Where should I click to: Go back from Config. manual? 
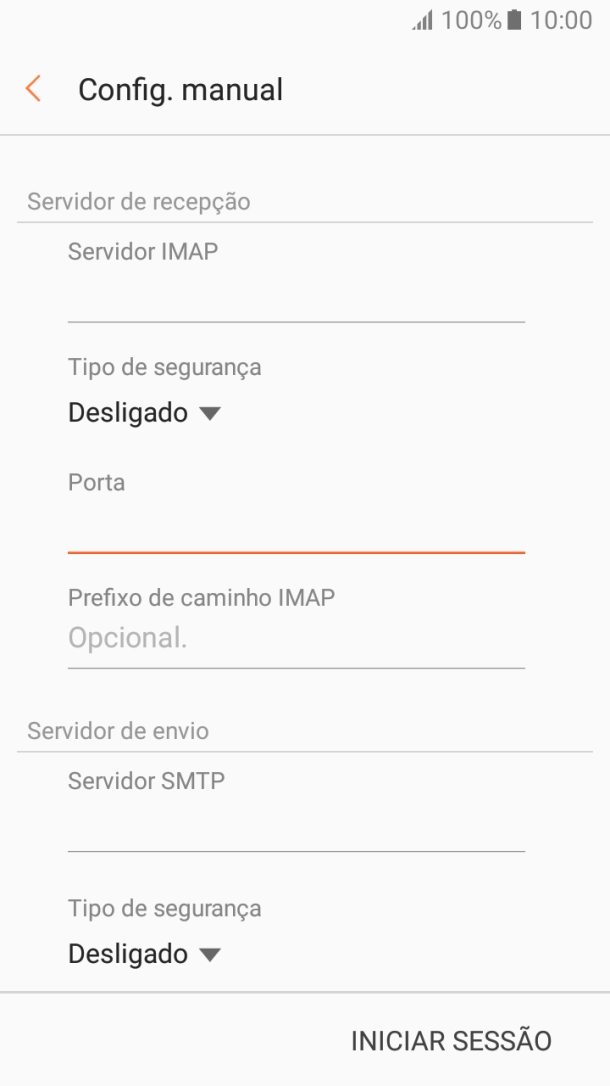point(33,90)
